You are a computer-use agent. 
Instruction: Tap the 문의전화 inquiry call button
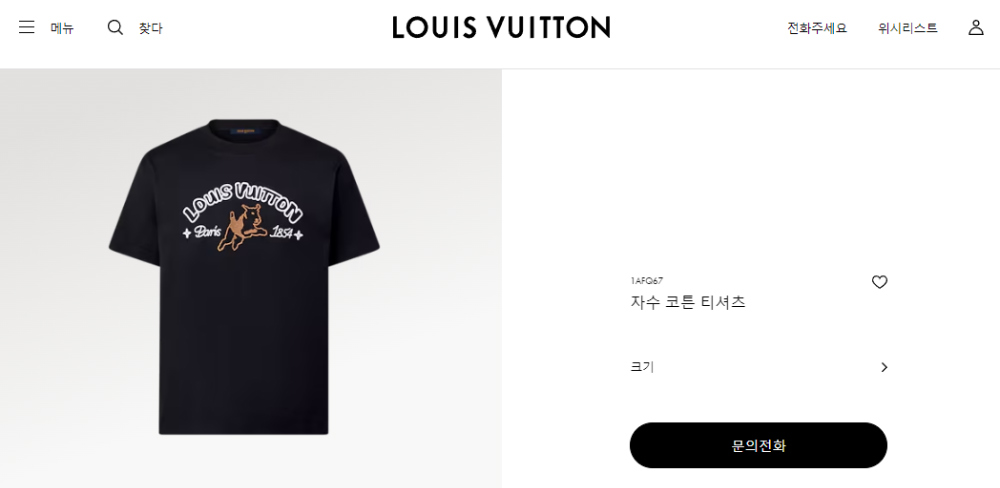(x=758, y=445)
